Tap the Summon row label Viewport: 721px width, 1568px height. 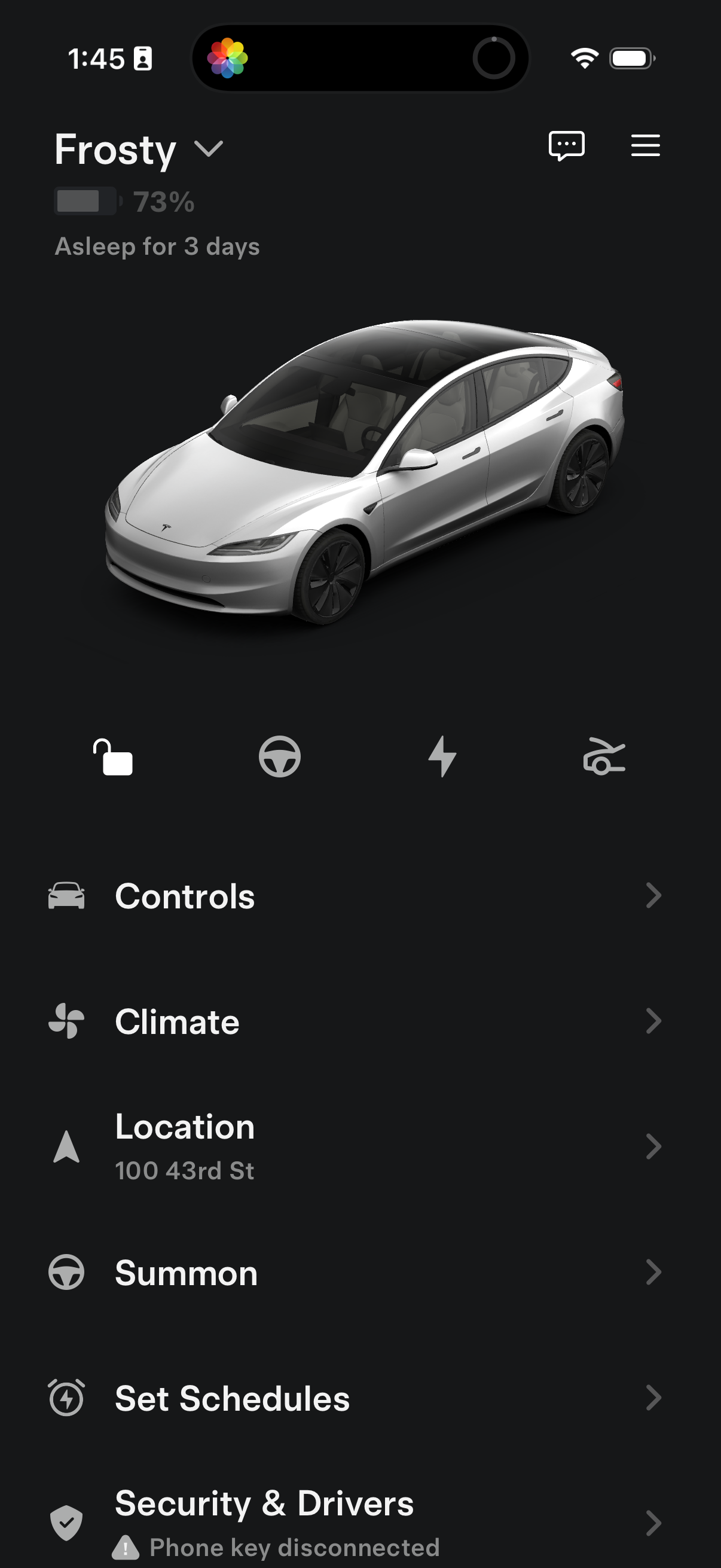point(185,1271)
